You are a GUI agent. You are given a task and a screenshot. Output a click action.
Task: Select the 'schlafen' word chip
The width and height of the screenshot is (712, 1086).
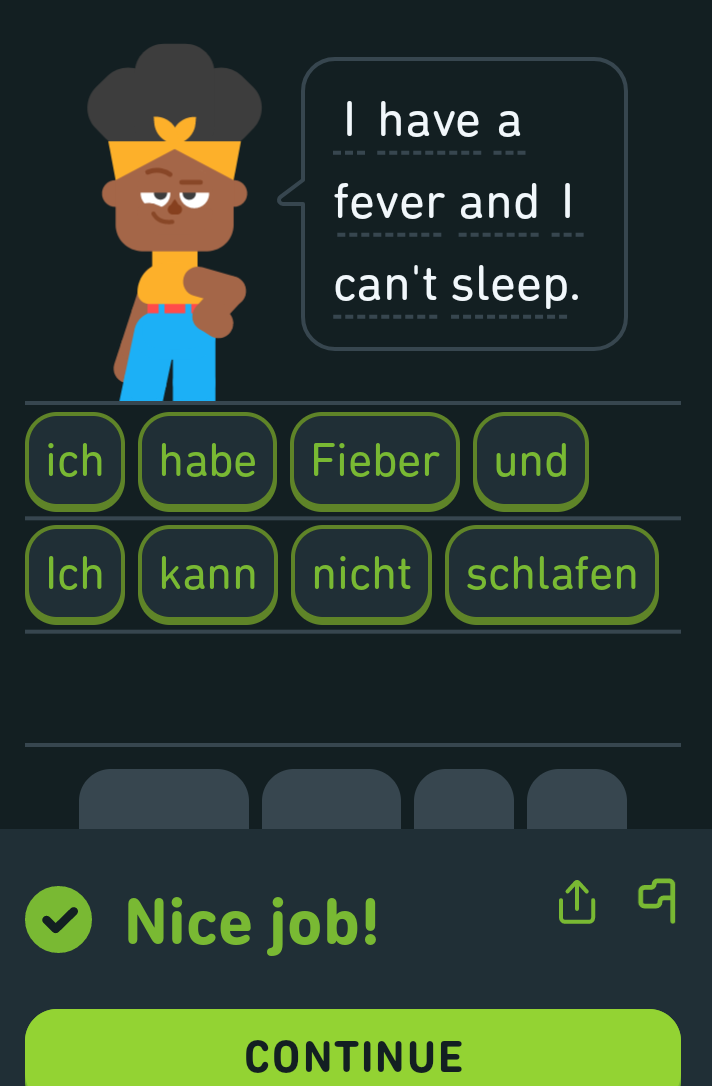551,575
